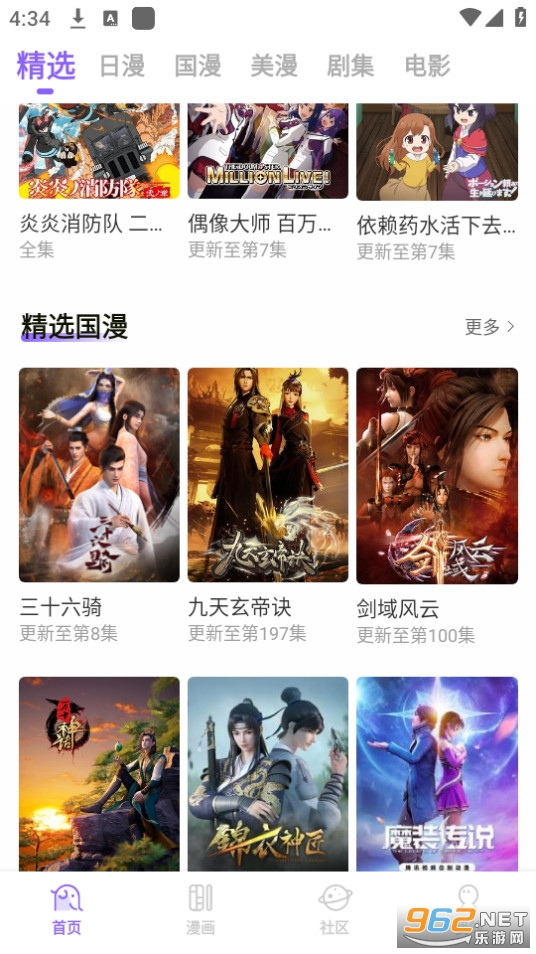Open 依赖药水活下去 anime card

click(437, 181)
